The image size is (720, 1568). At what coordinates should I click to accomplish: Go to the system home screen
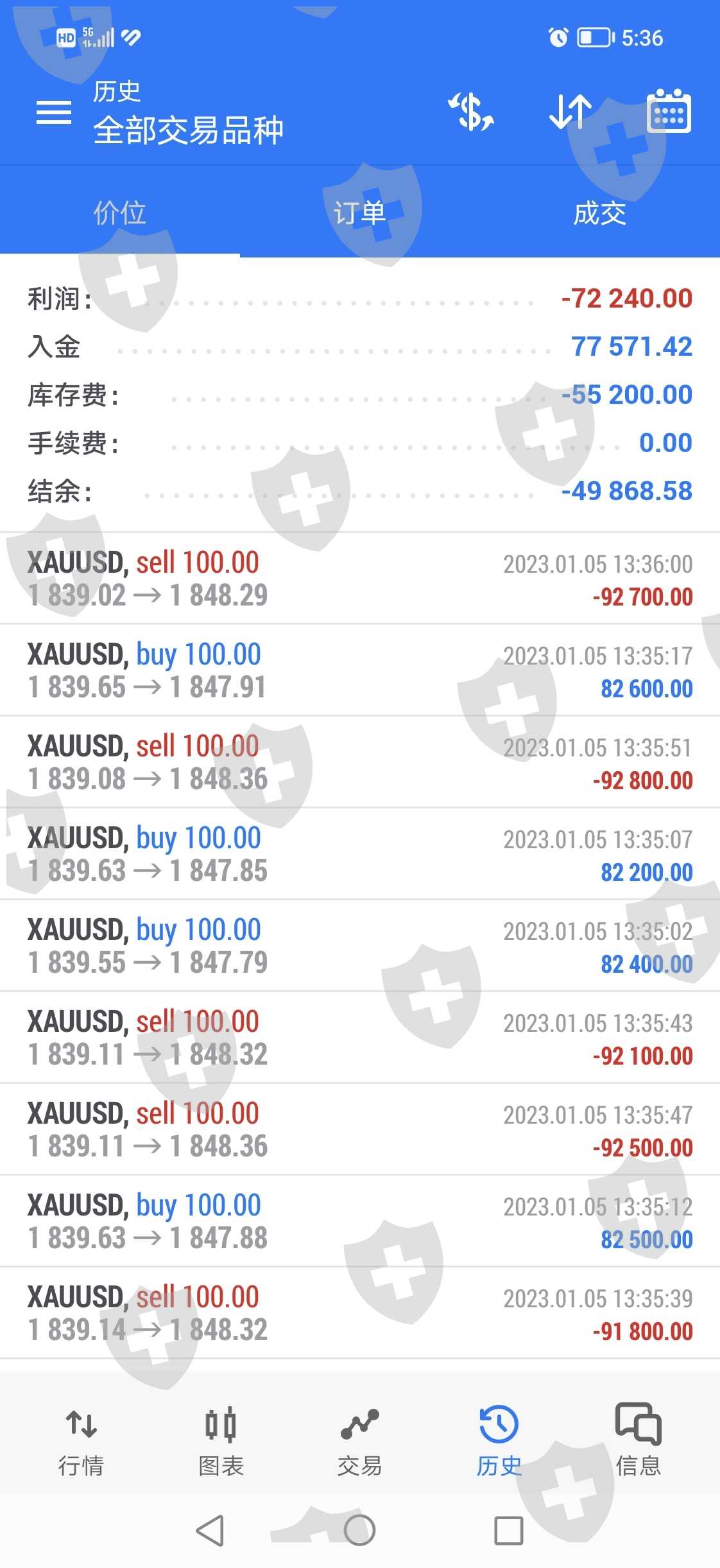359,1530
